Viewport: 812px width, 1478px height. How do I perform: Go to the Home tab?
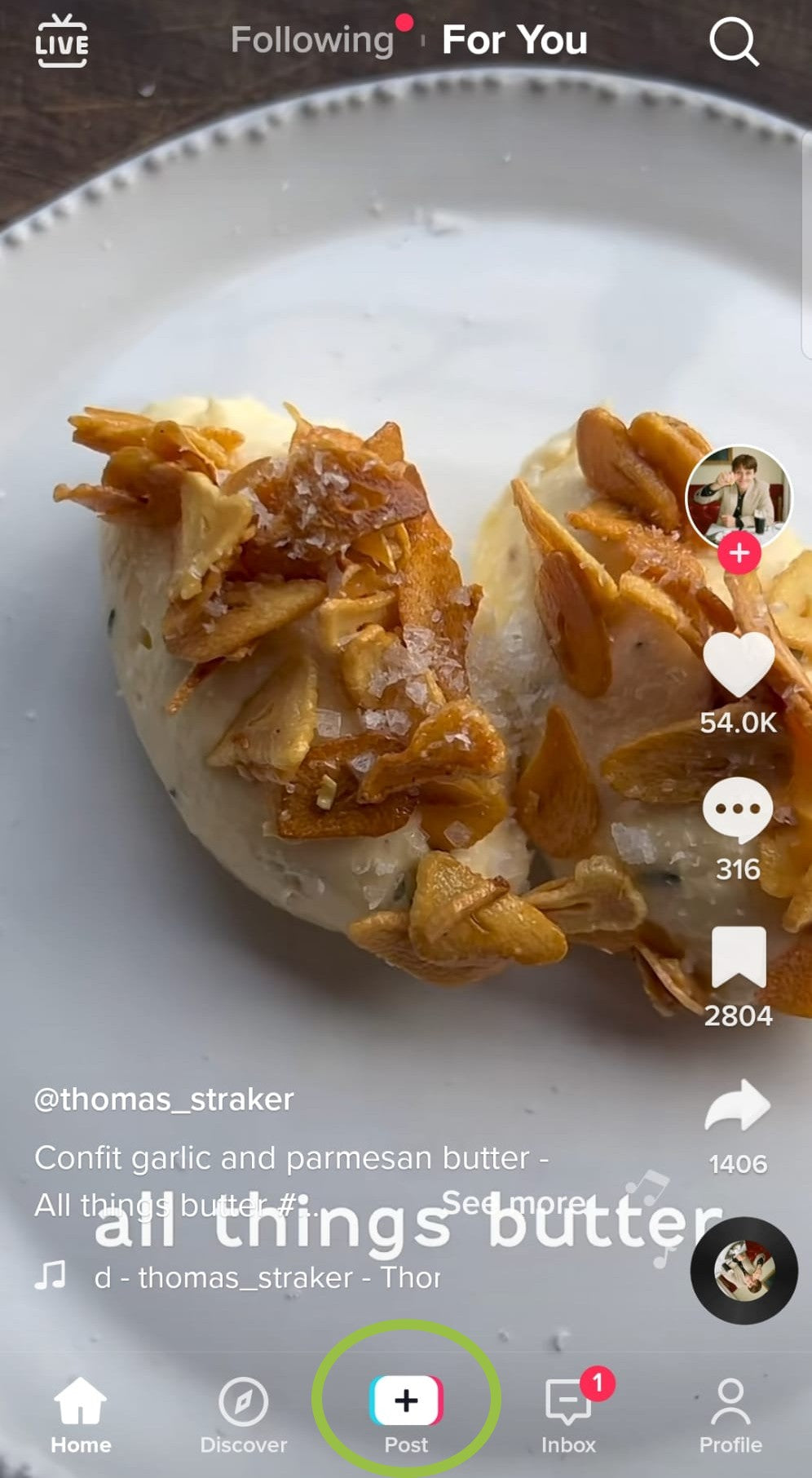[x=81, y=1414]
